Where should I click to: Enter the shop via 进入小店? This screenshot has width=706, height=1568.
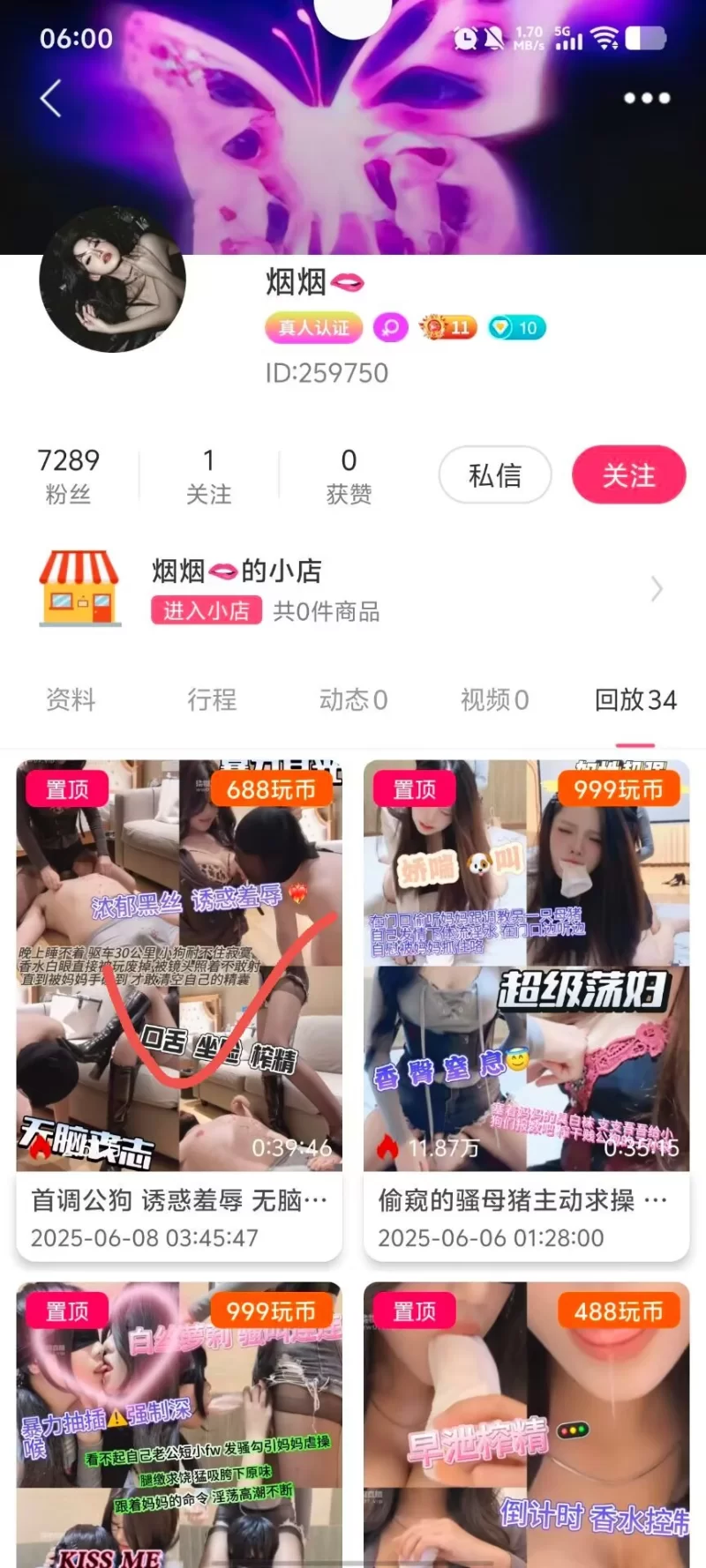click(x=207, y=610)
